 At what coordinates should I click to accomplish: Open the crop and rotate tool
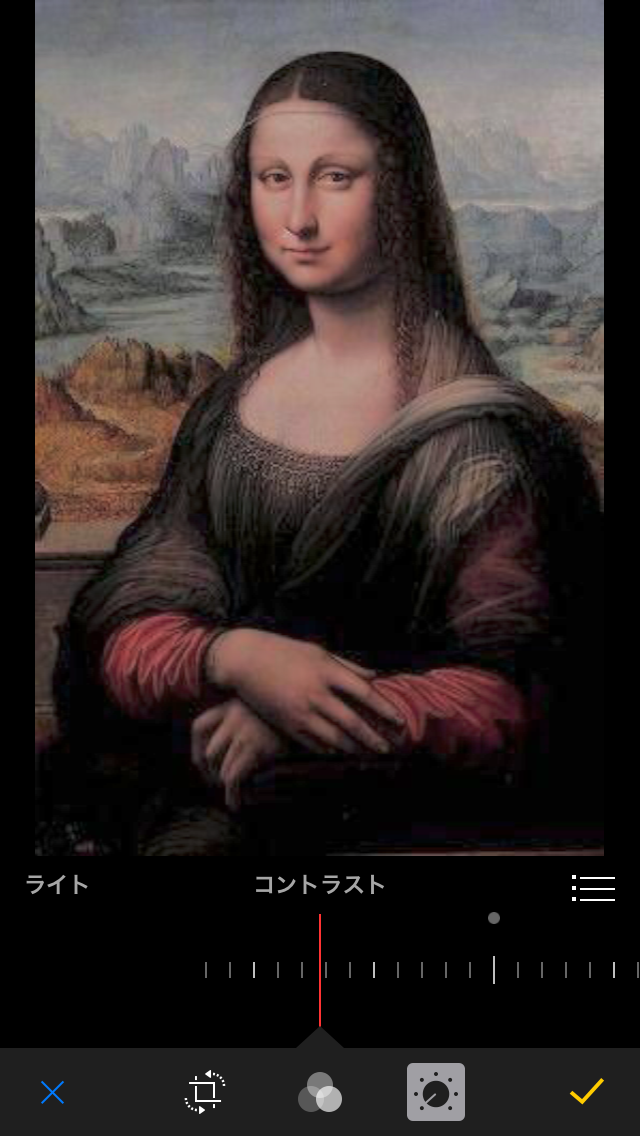click(205, 1092)
